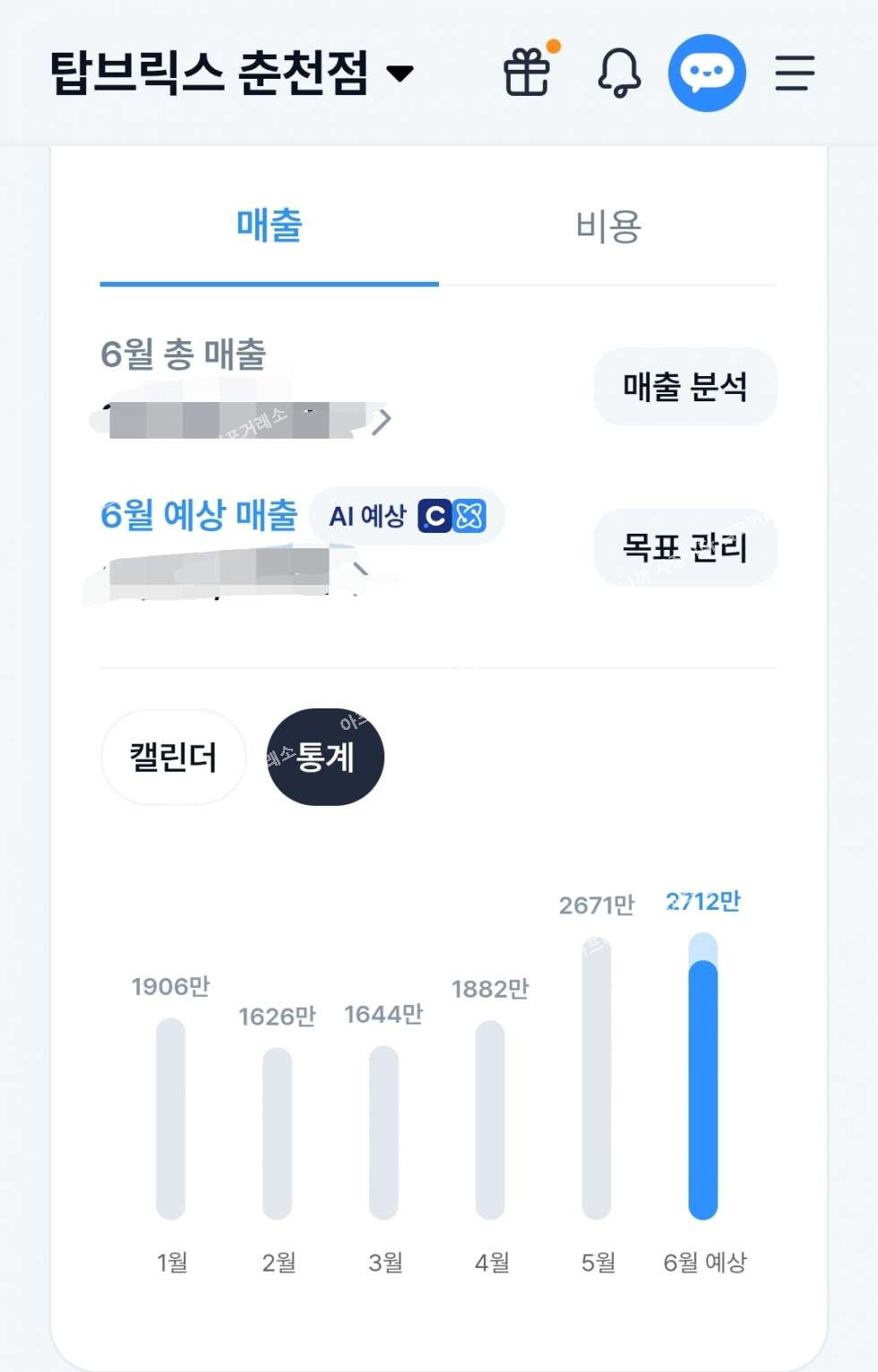Open 6월 총 매출 details chevron

click(382, 421)
